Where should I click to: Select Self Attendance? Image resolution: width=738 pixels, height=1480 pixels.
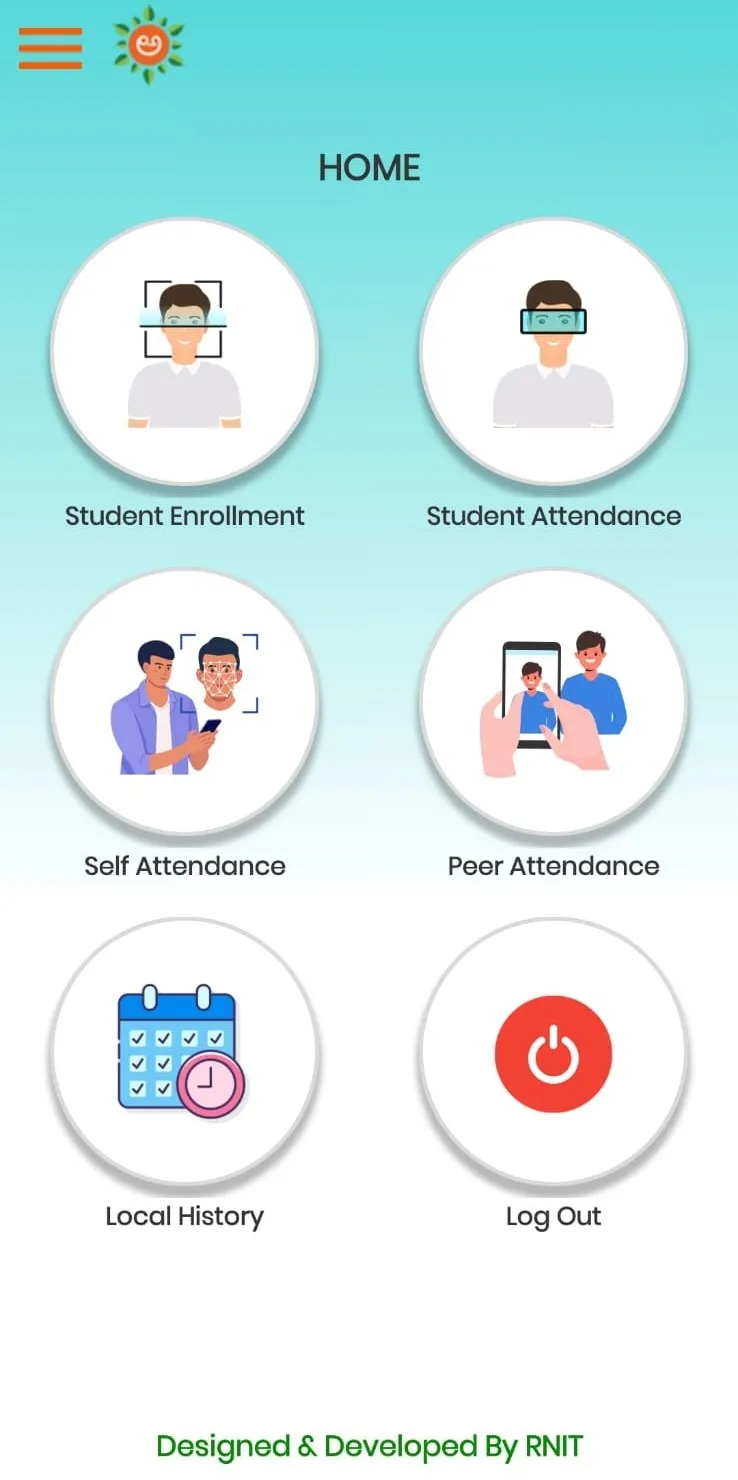click(185, 702)
